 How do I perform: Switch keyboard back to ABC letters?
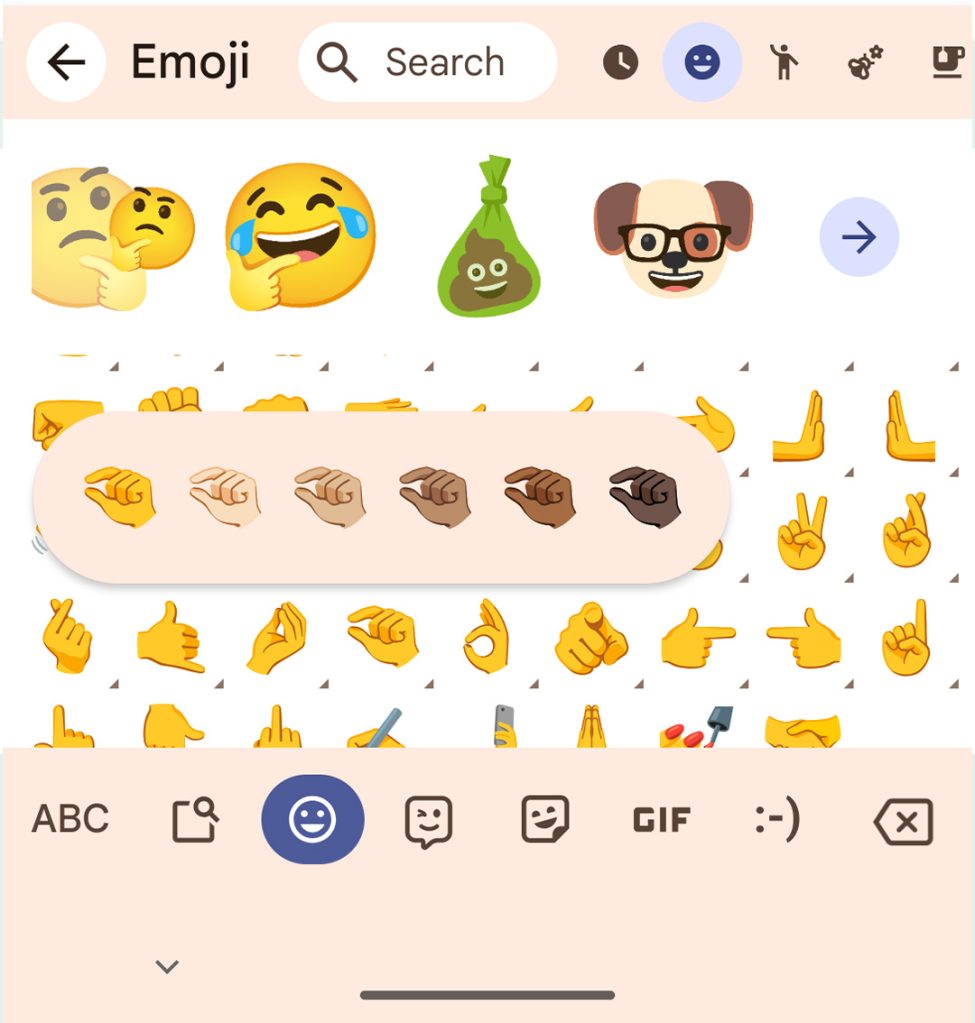[70, 820]
